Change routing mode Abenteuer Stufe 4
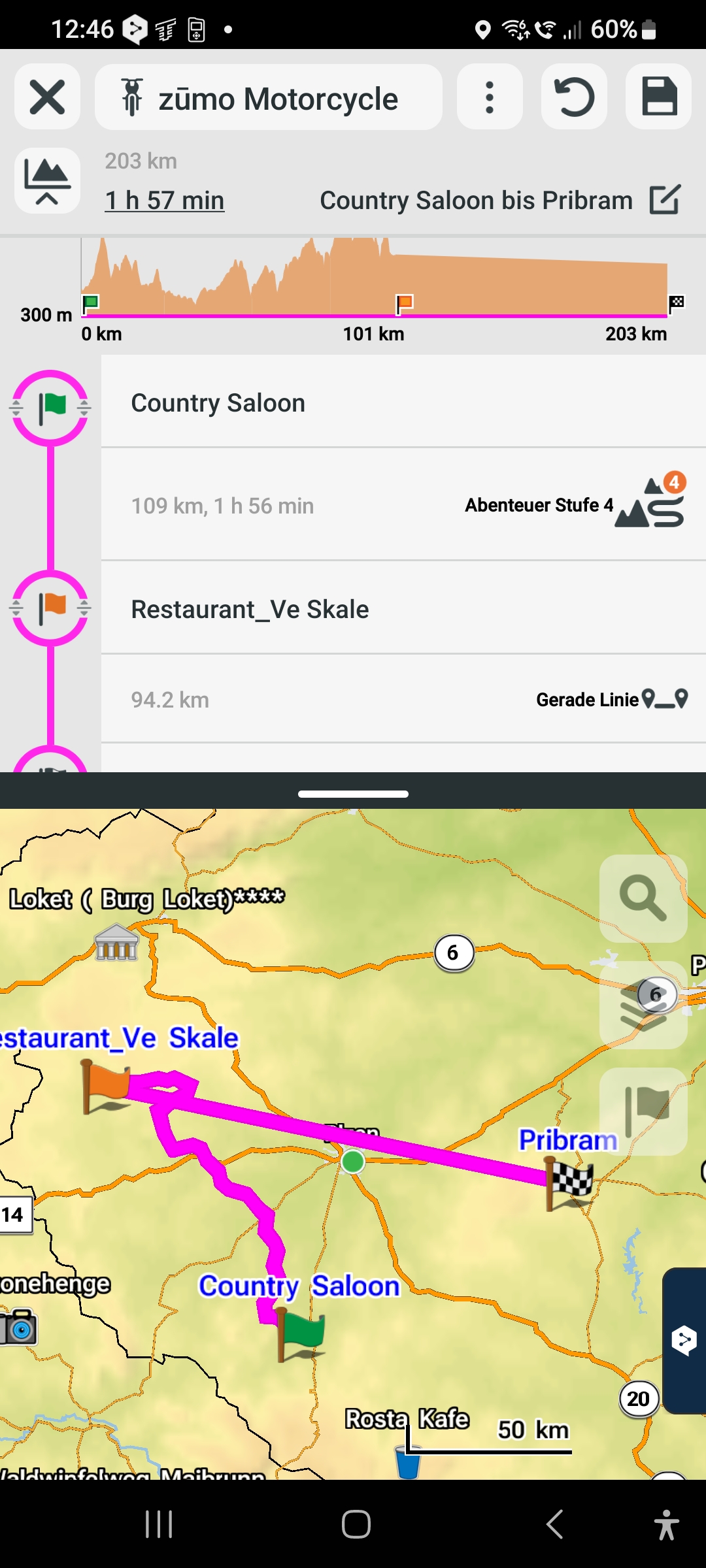The image size is (706, 1568). 575,505
